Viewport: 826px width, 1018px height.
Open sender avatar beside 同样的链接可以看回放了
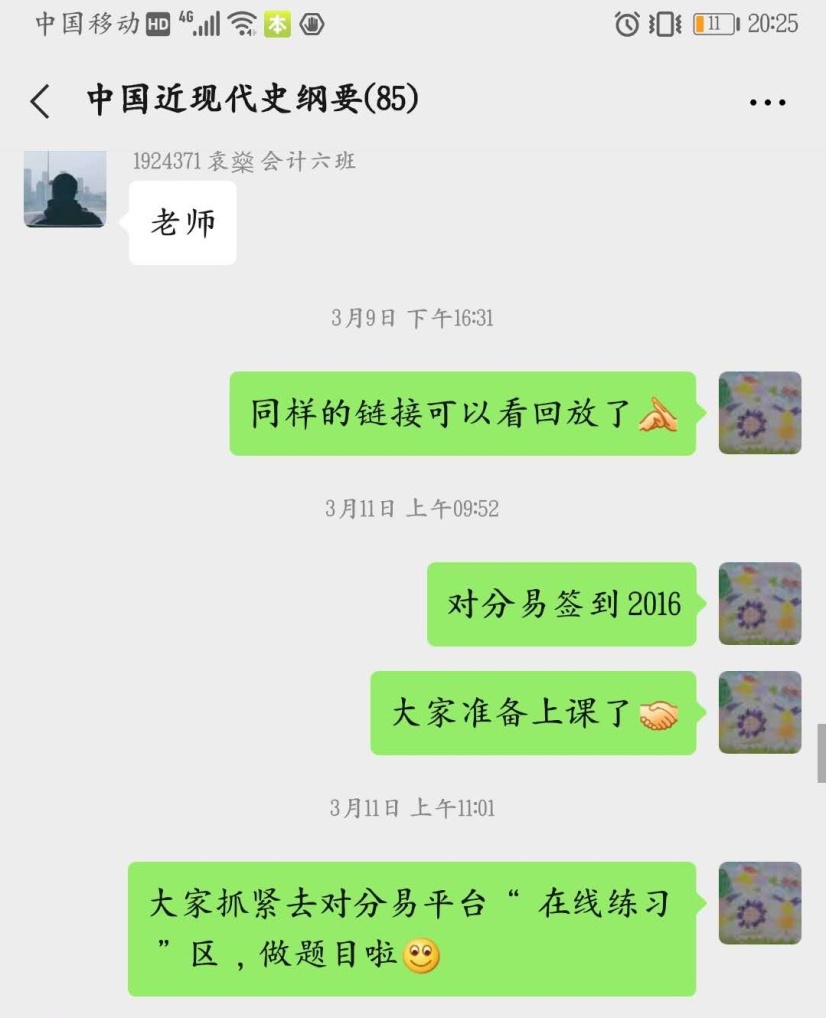point(760,413)
